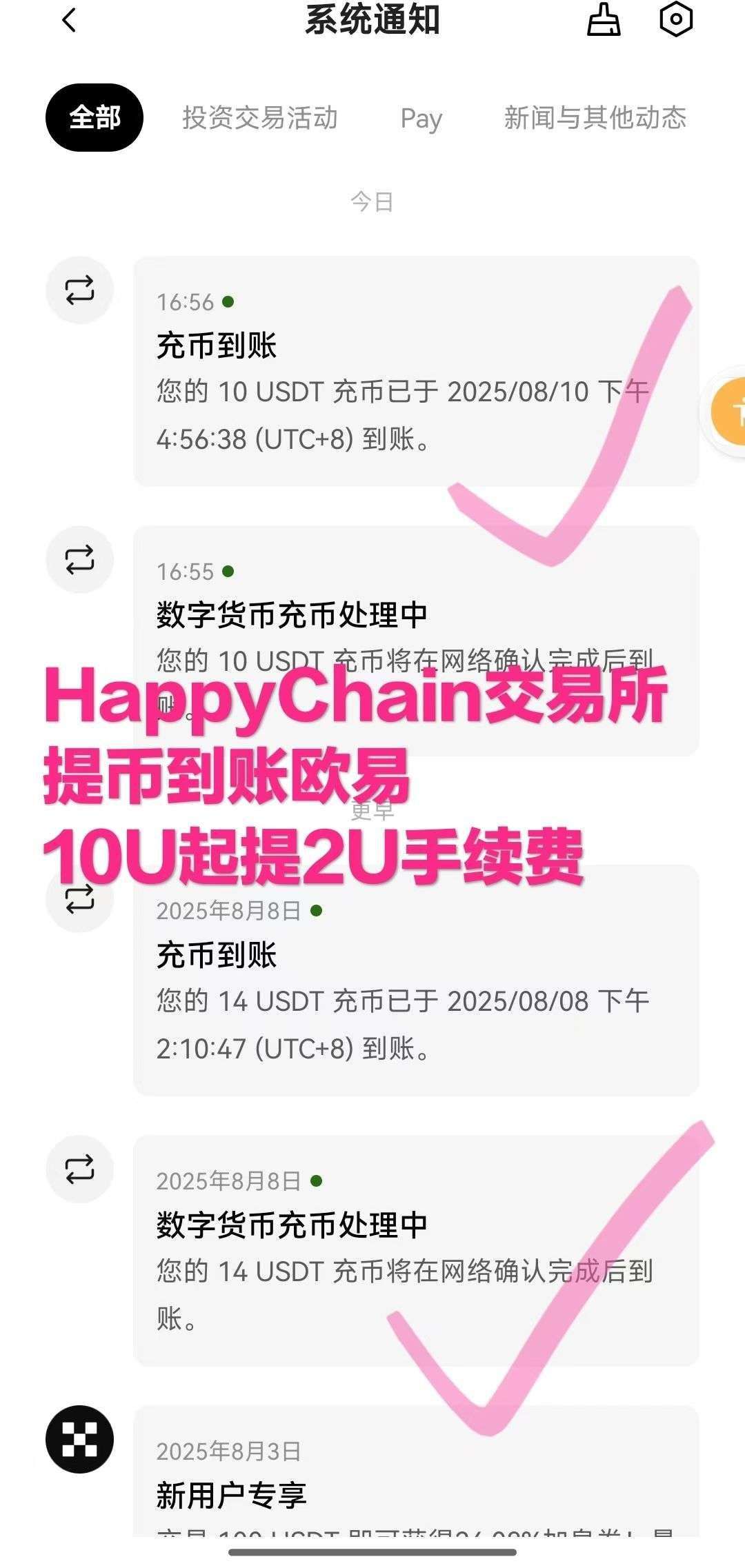Image resolution: width=745 pixels, height=1568 pixels.
Task: Switch to the Pay tab
Action: tap(421, 119)
